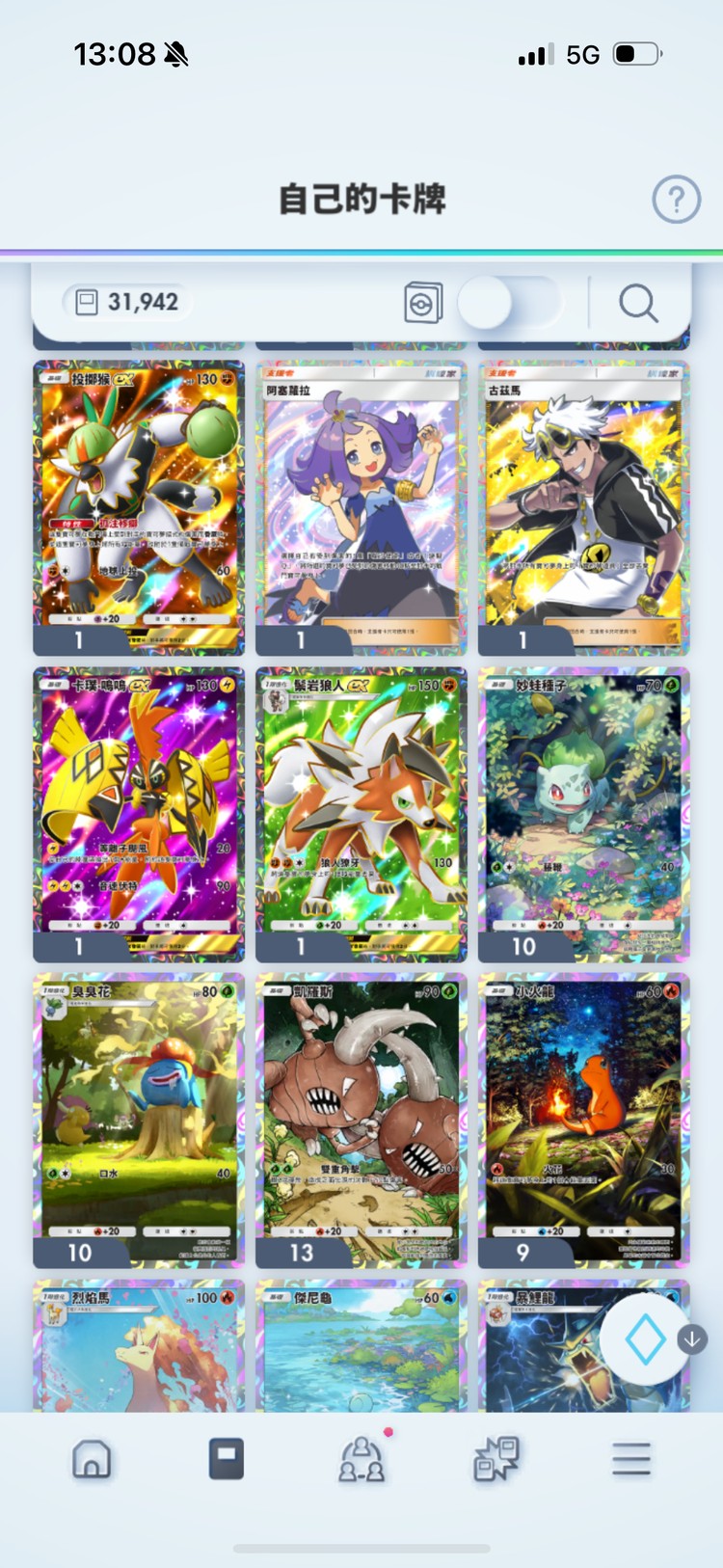Tap the floating diamond button
723x1568 pixels.
645,1339
